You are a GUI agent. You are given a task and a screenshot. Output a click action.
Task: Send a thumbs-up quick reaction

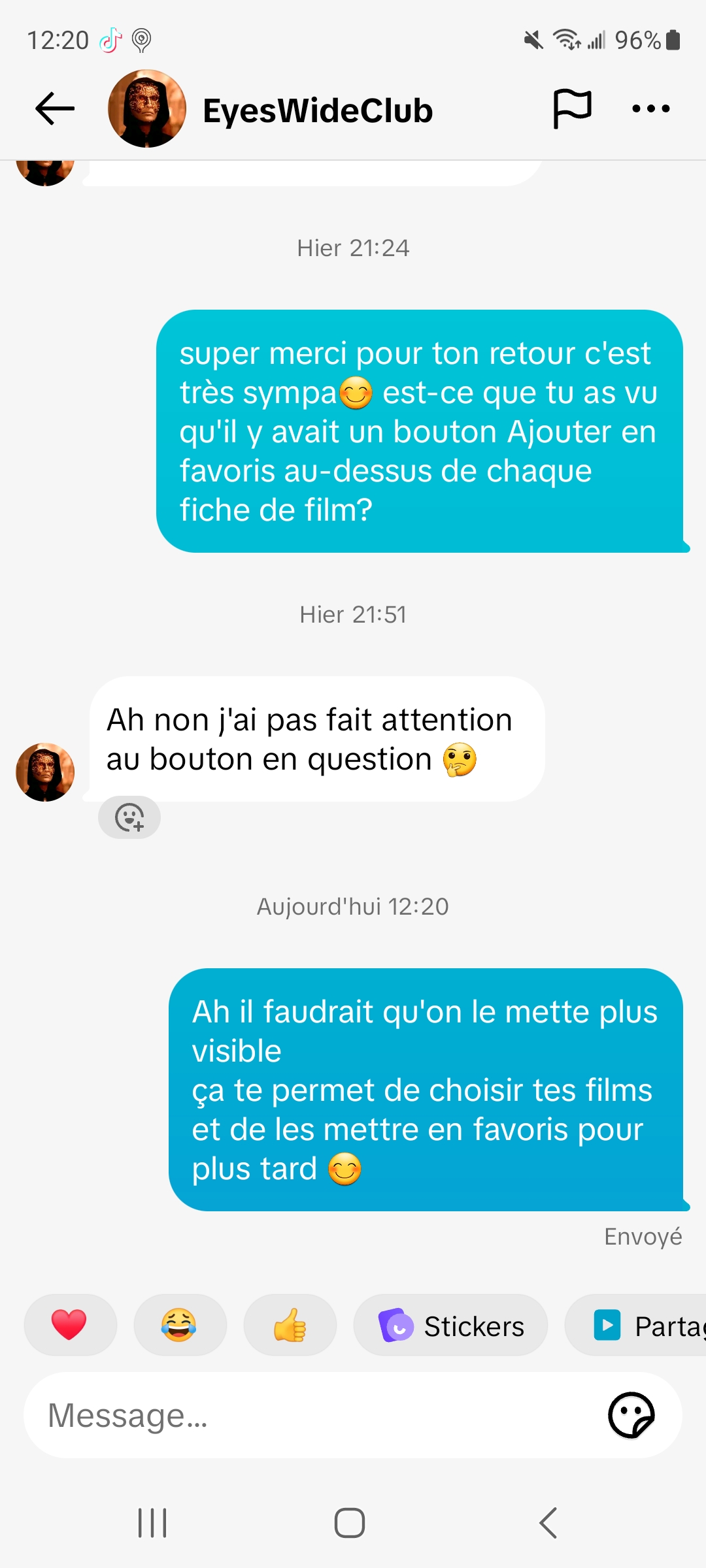pos(290,1325)
